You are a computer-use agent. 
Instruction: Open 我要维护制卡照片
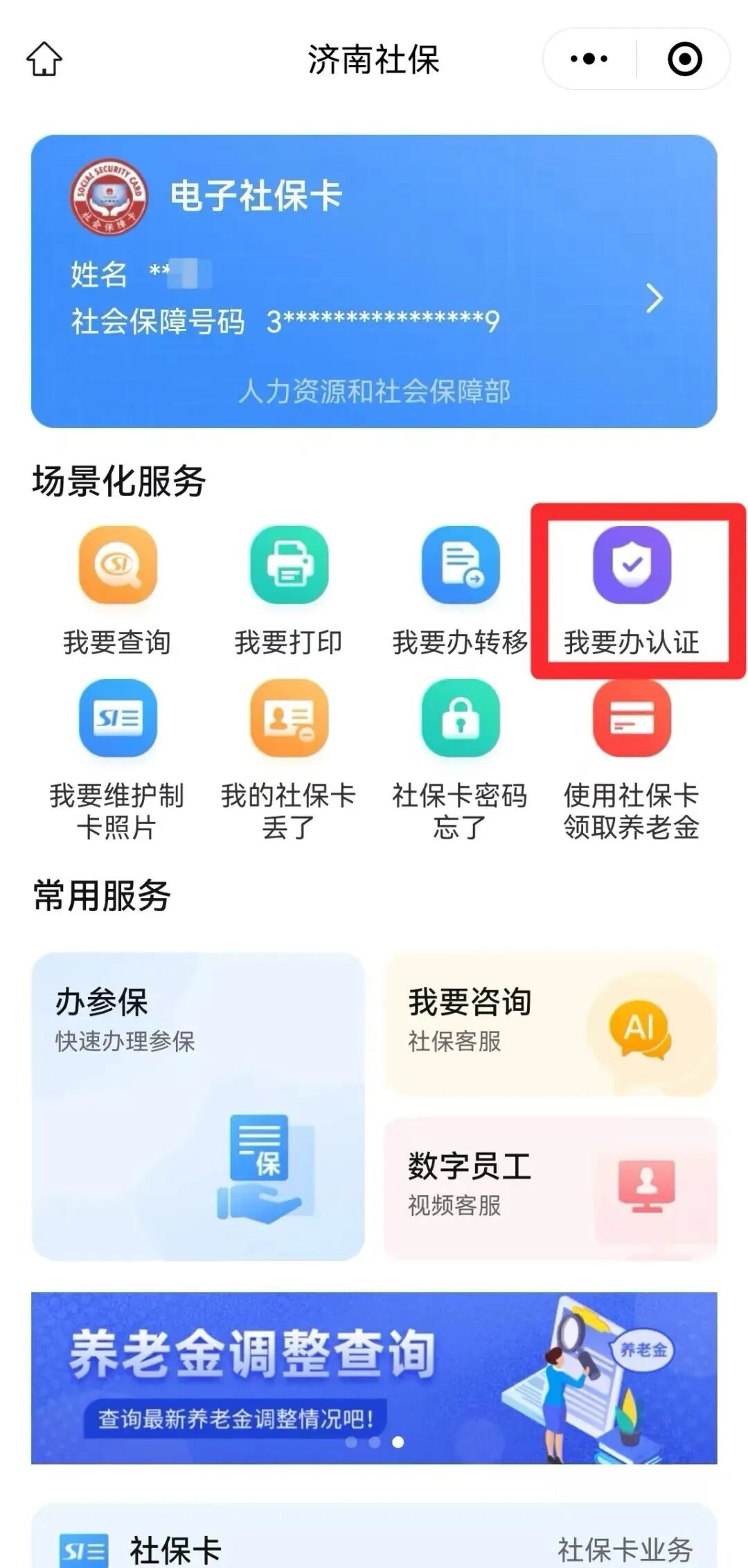pyautogui.click(x=117, y=759)
